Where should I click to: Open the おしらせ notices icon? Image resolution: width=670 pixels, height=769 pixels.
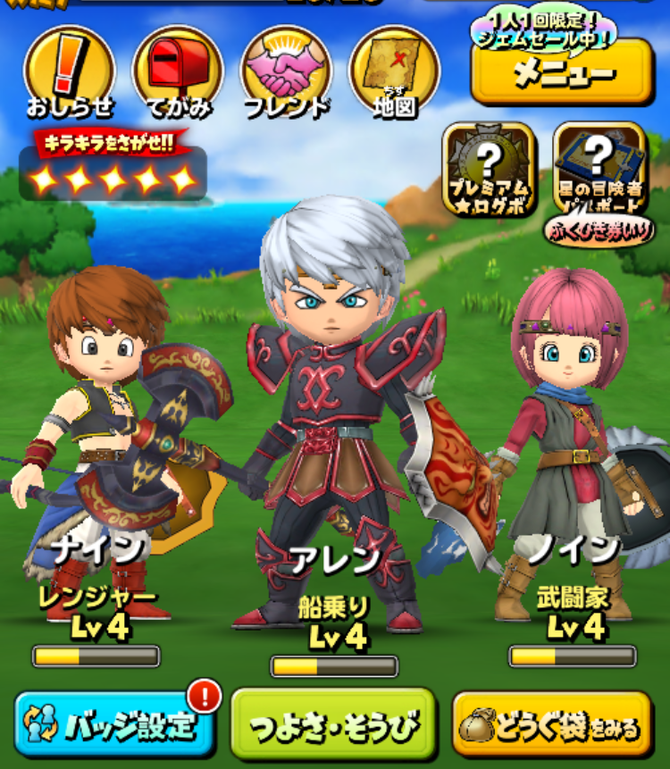(x=70, y=72)
